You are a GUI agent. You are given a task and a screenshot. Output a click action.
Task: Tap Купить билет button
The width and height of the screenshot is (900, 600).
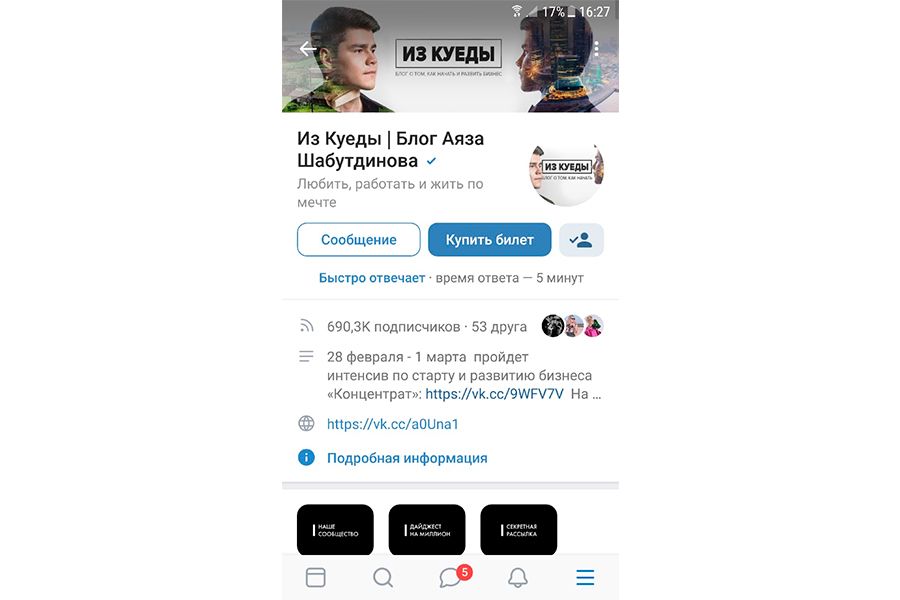tap(489, 240)
